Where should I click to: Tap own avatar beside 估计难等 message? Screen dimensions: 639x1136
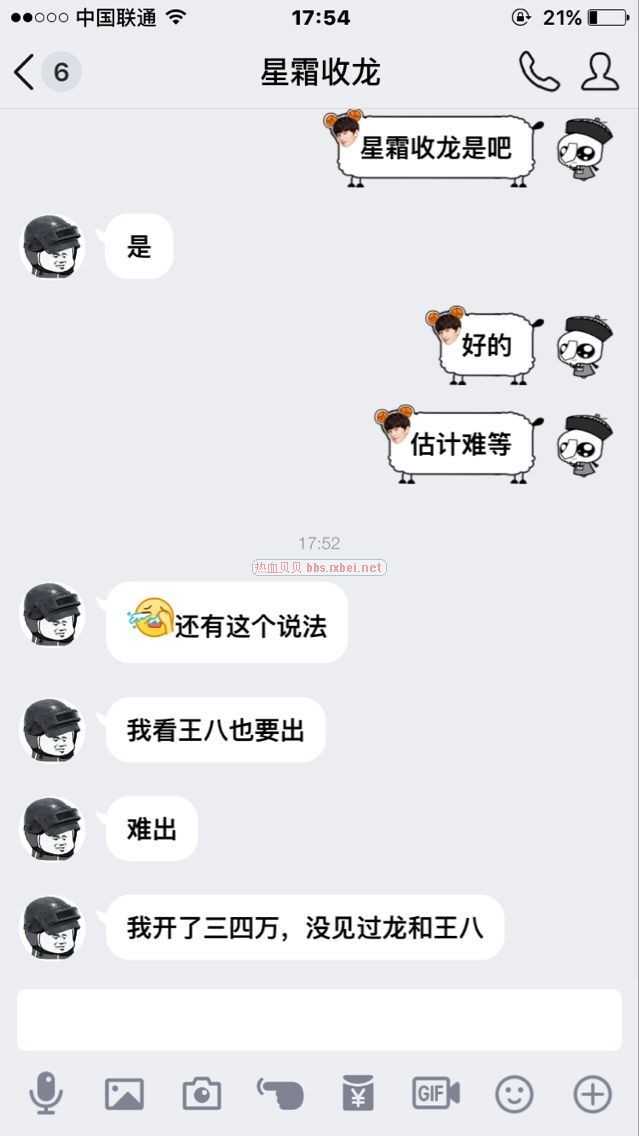pos(584,444)
